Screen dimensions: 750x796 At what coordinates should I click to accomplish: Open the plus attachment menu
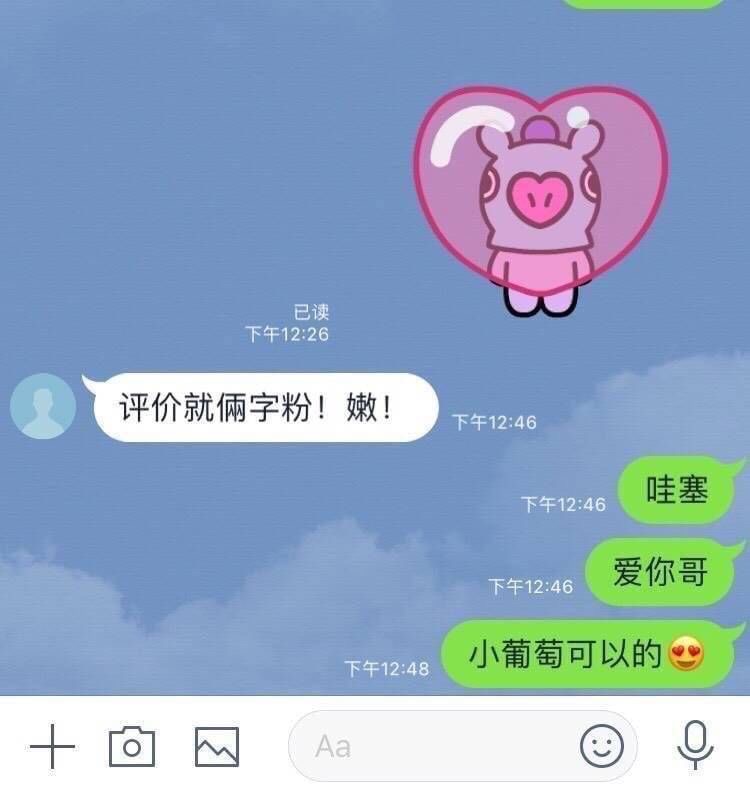(52, 746)
